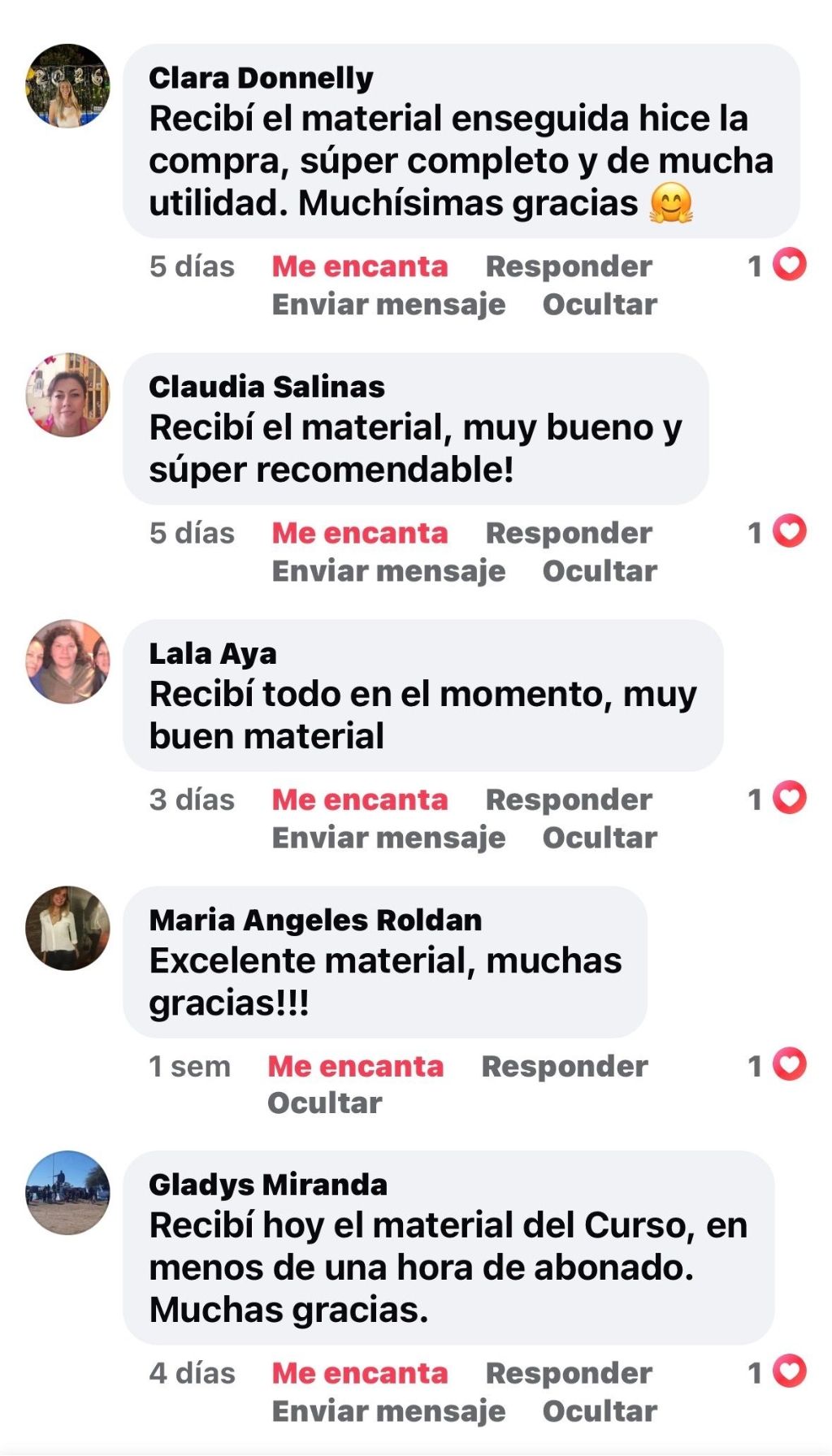Screen dimensions: 832x1456
Task: Open Gladys Miranda's profile from her name
Action: (268, 1185)
